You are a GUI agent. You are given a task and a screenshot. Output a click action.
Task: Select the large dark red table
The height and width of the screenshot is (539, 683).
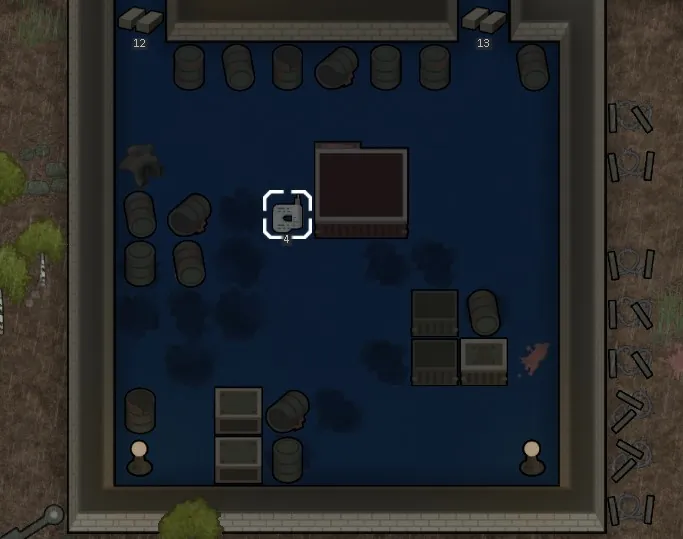(361, 187)
